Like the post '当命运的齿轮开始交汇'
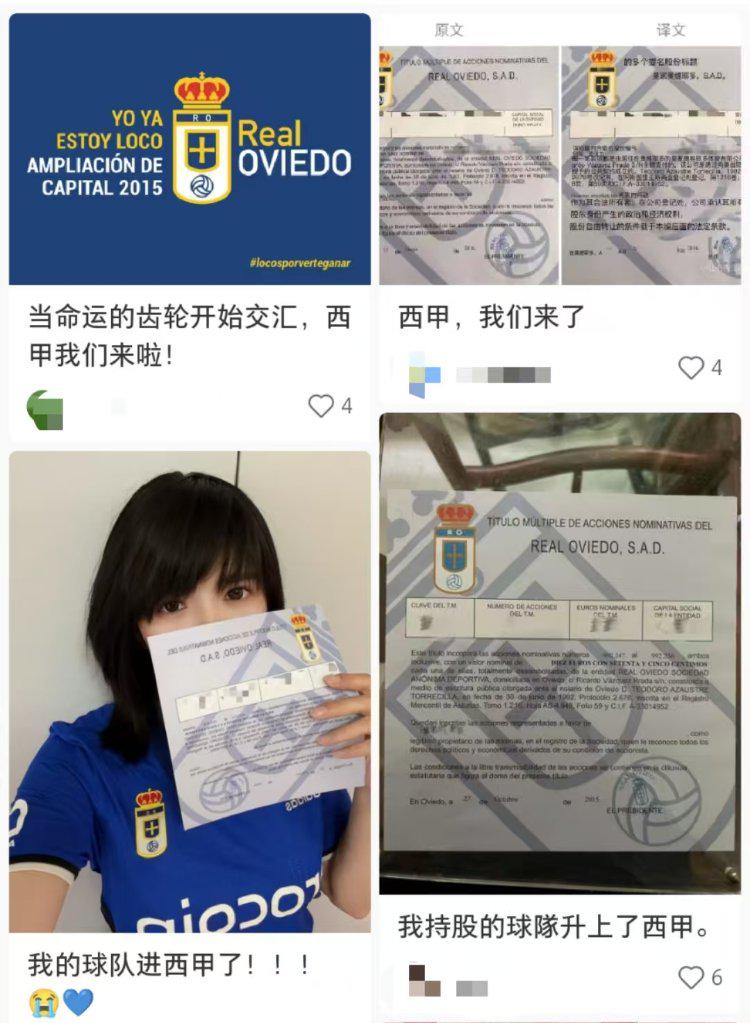The height and width of the screenshot is (1023, 750). [x=321, y=406]
